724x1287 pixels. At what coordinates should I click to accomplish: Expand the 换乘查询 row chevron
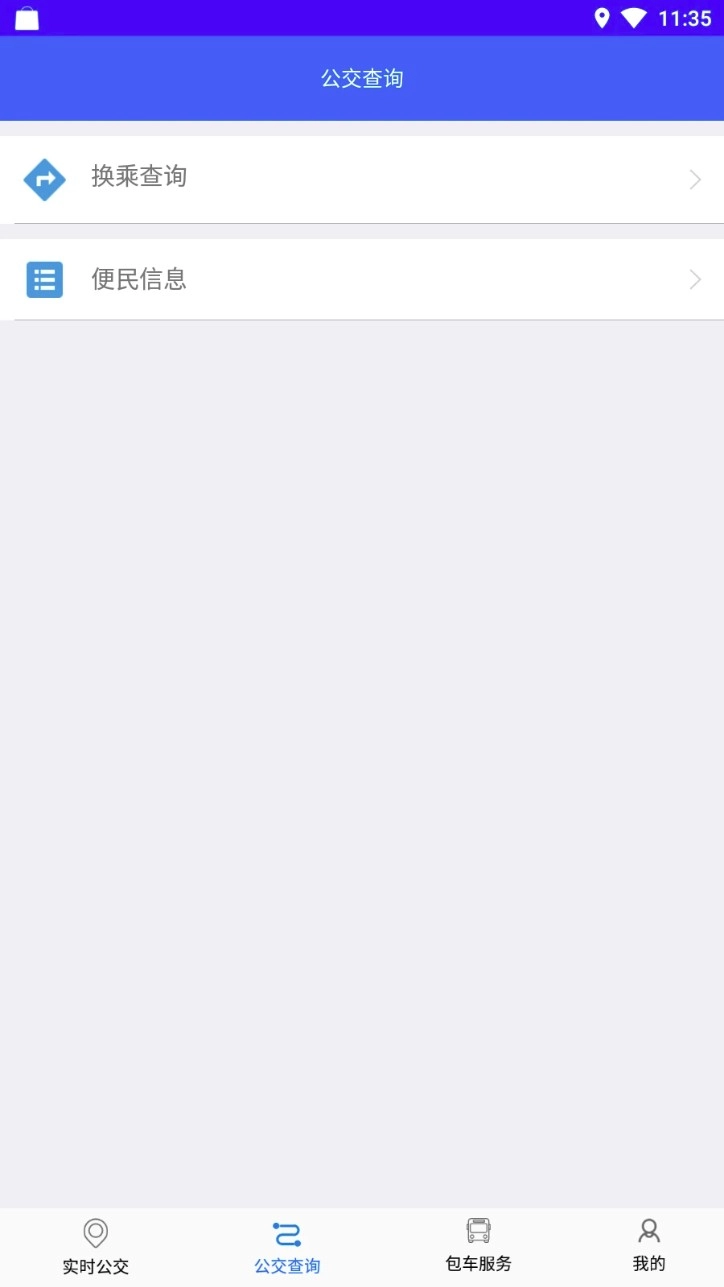[x=694, y=179]
